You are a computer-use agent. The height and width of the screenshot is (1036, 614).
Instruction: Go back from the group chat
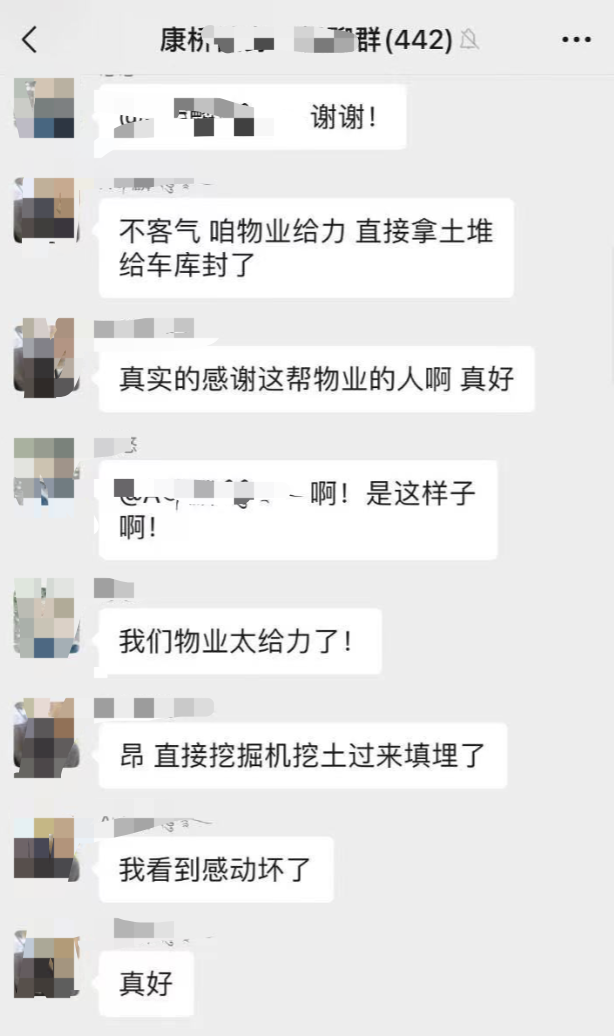pos(30,40)
